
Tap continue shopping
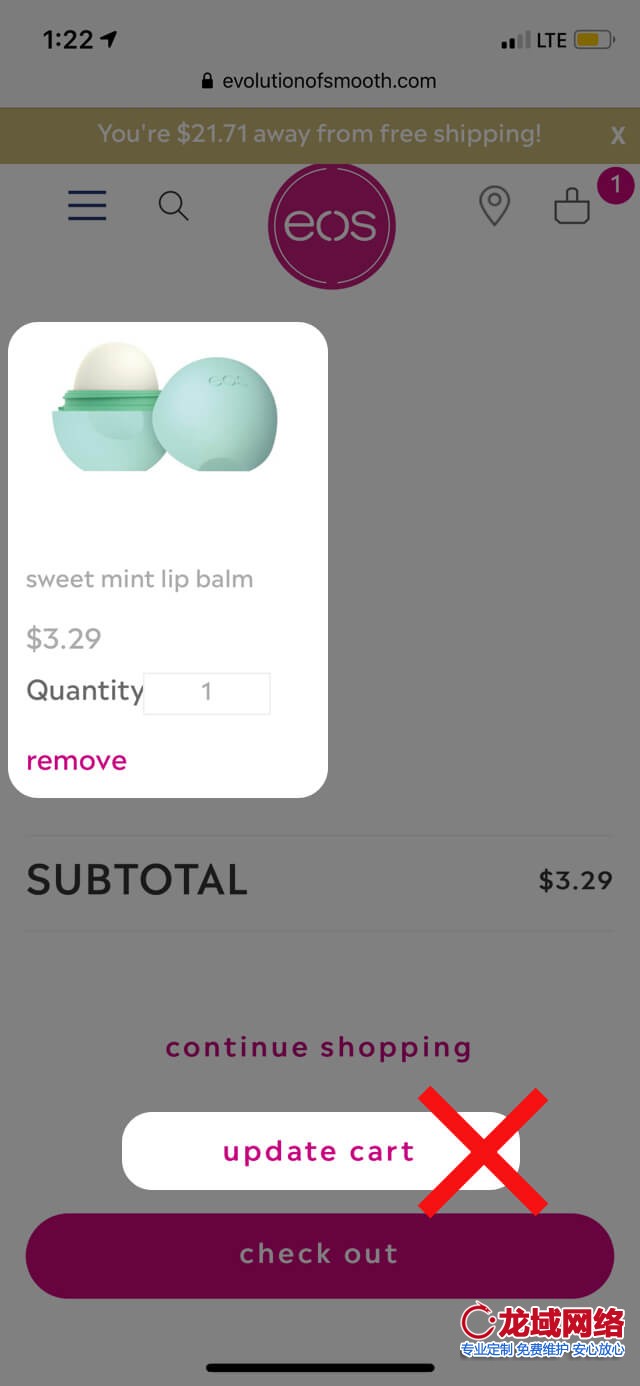pyautogui.click(x=319, y=1047)
